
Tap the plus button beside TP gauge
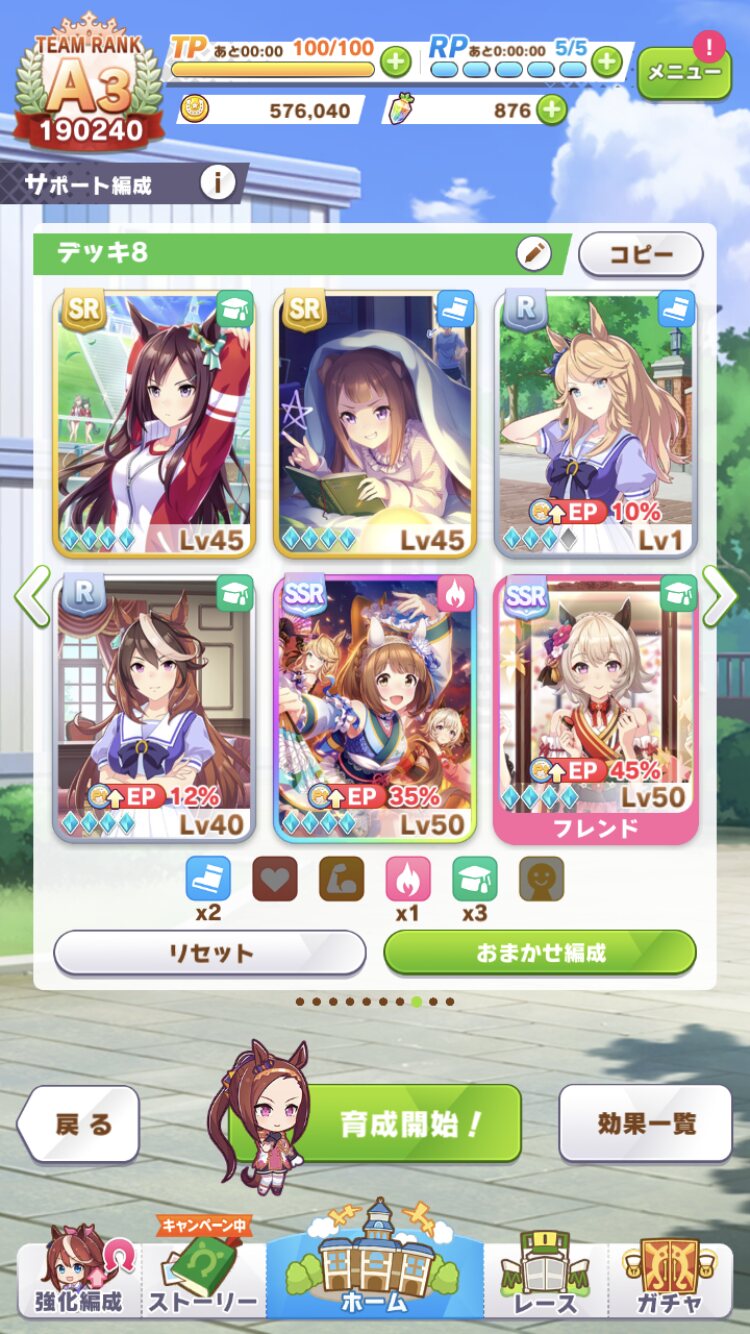coord(396,62)
